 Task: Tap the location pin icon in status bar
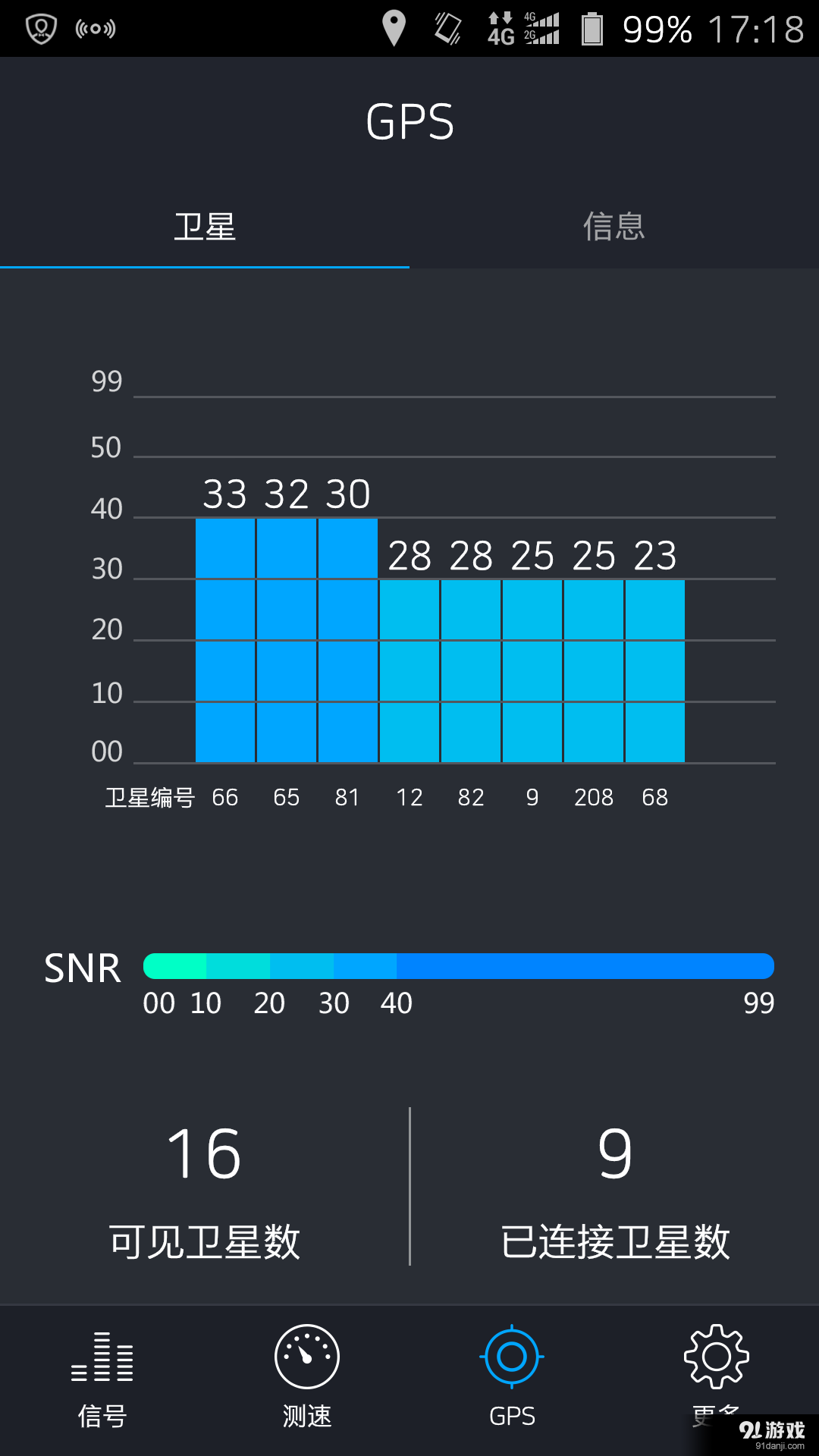click(394, 28)
